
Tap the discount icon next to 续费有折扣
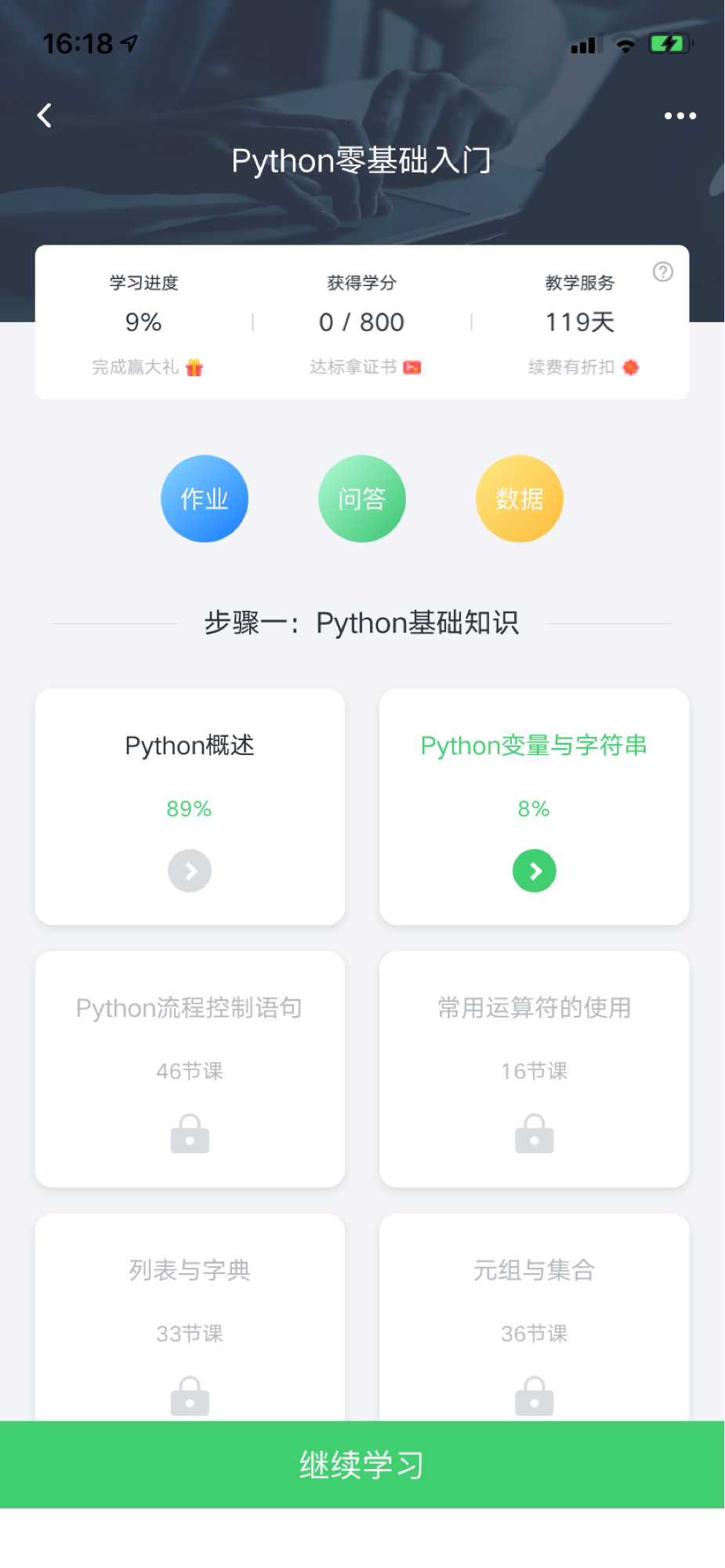pos(632,366)
